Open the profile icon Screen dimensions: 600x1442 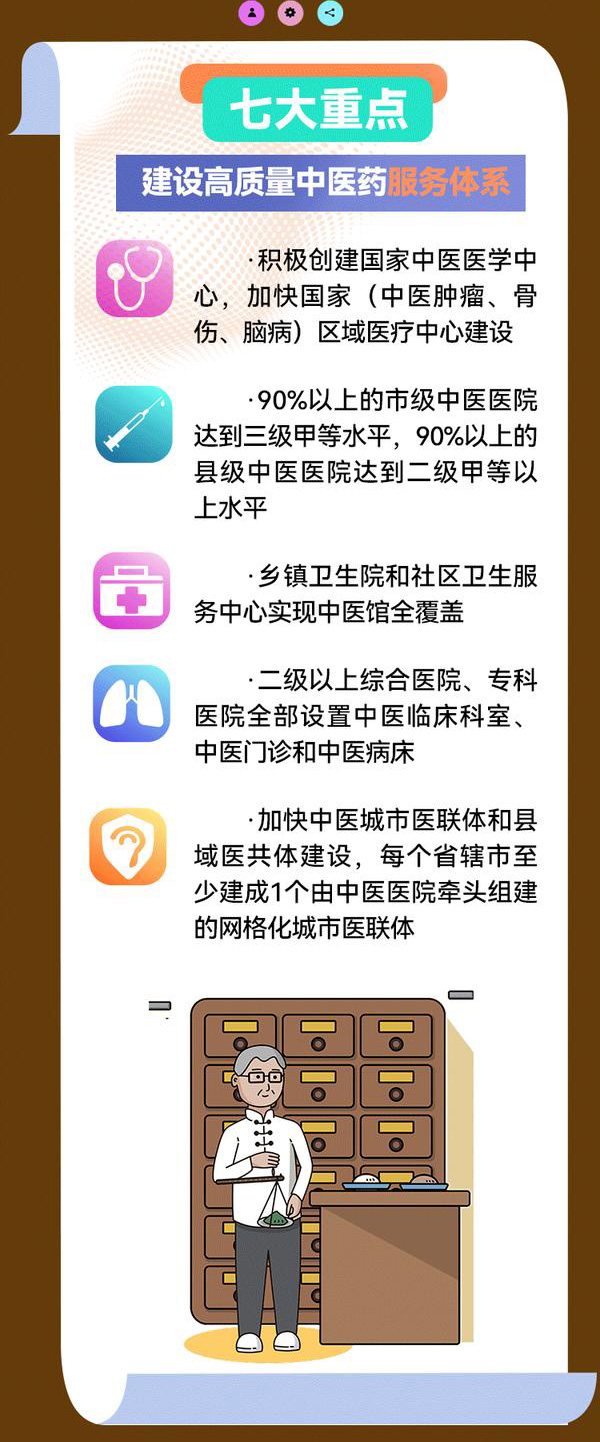(251, 13)
